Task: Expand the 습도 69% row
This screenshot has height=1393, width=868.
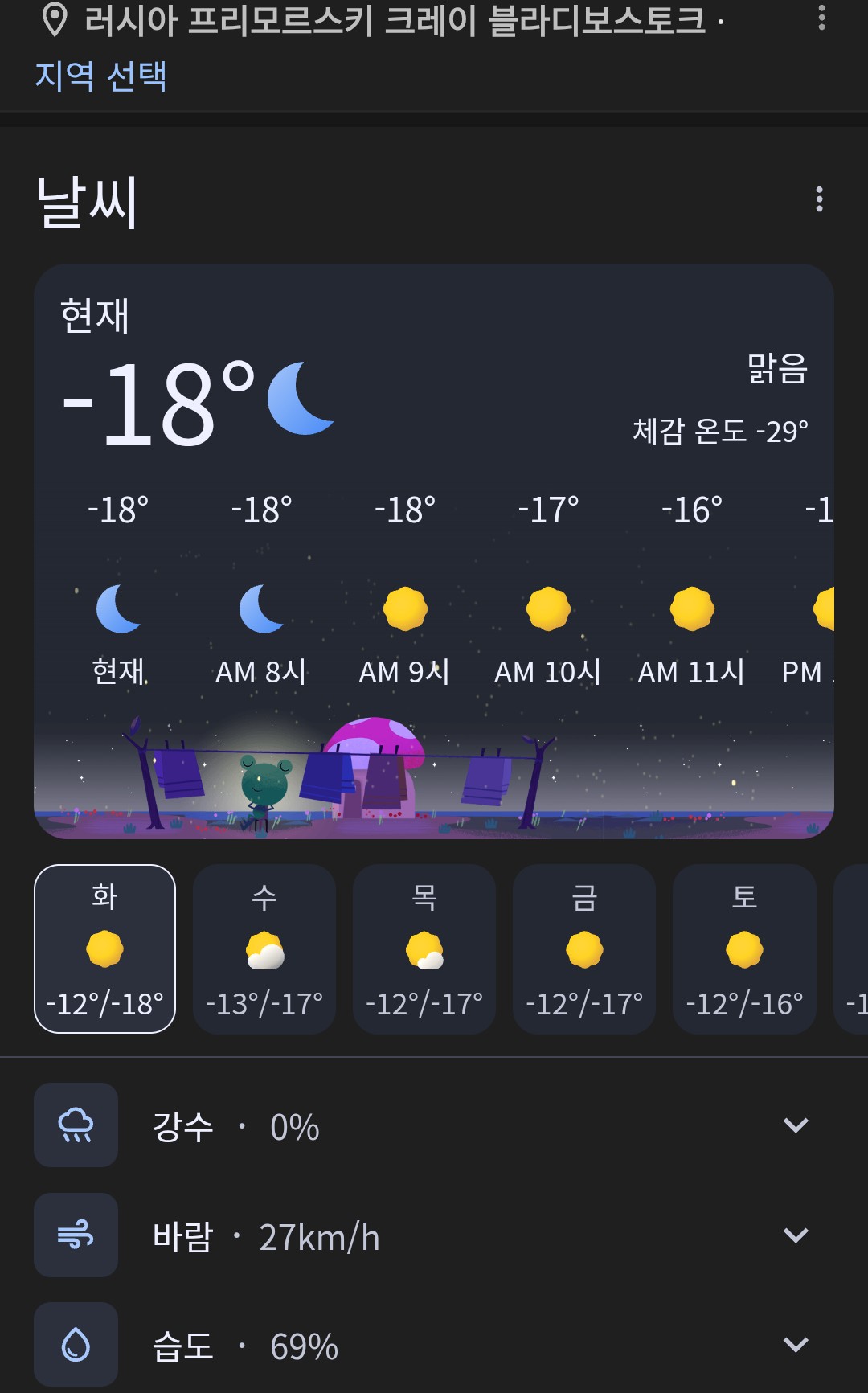Action: pyautogui.click(x=795, y=1345)
